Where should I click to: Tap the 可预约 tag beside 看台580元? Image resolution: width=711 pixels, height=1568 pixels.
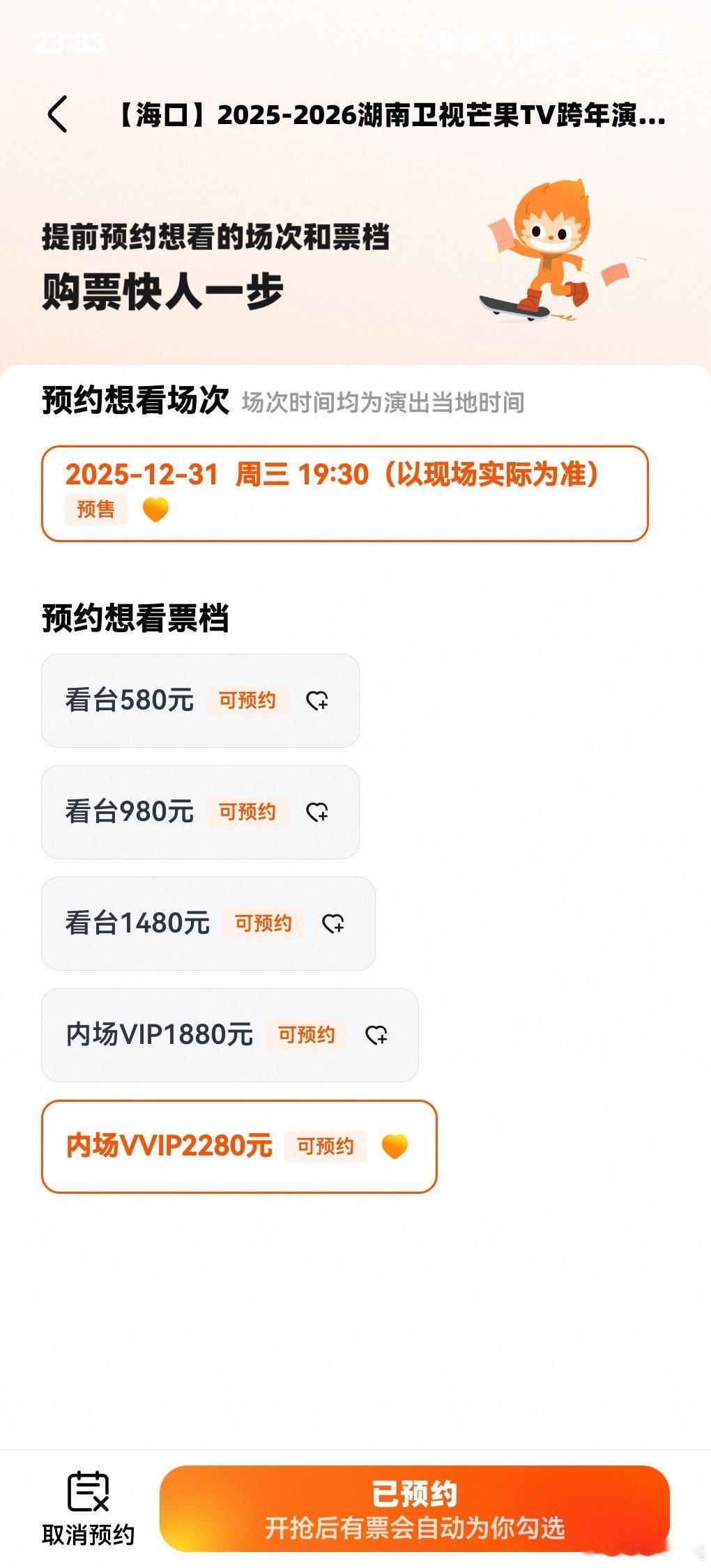click(248, 702)
